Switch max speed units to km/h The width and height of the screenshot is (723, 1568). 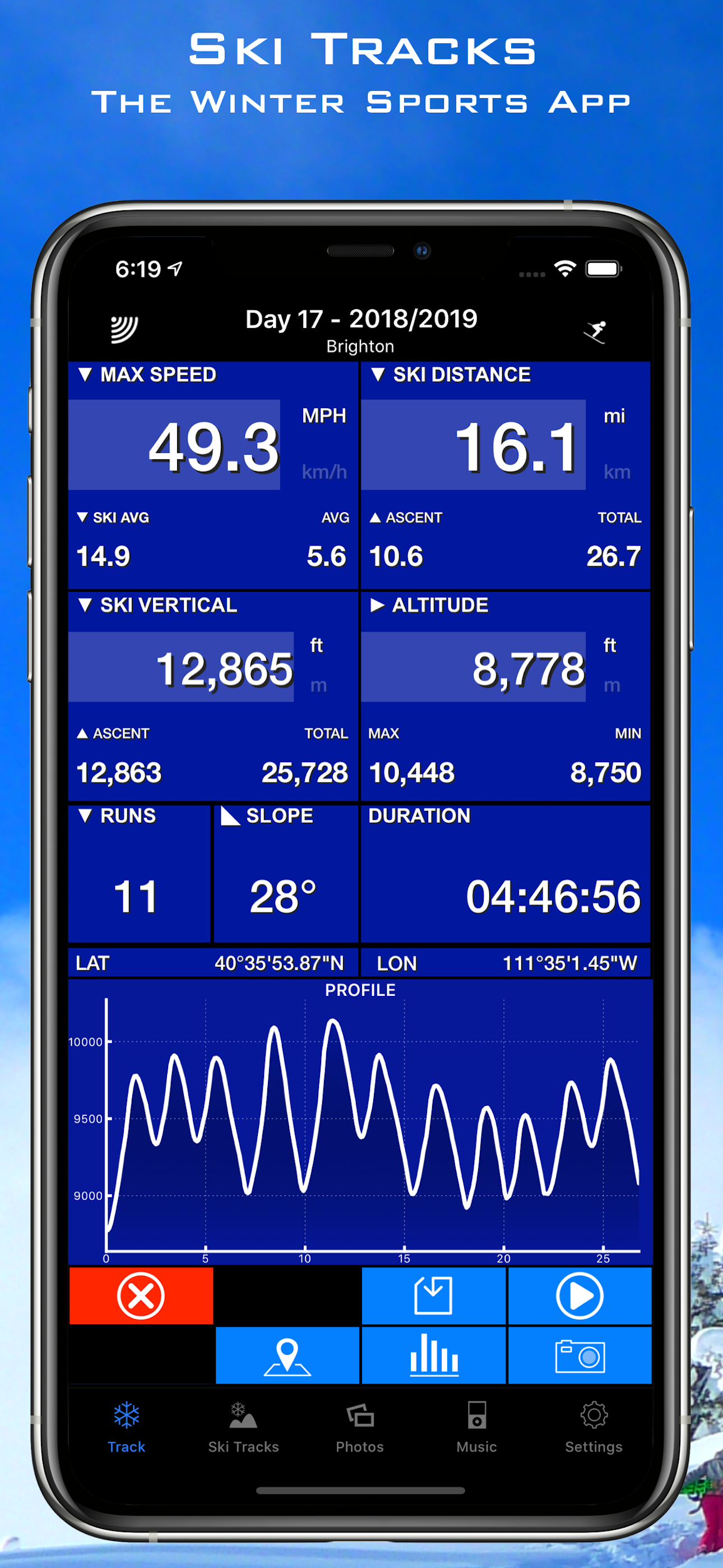click(325, 472)
